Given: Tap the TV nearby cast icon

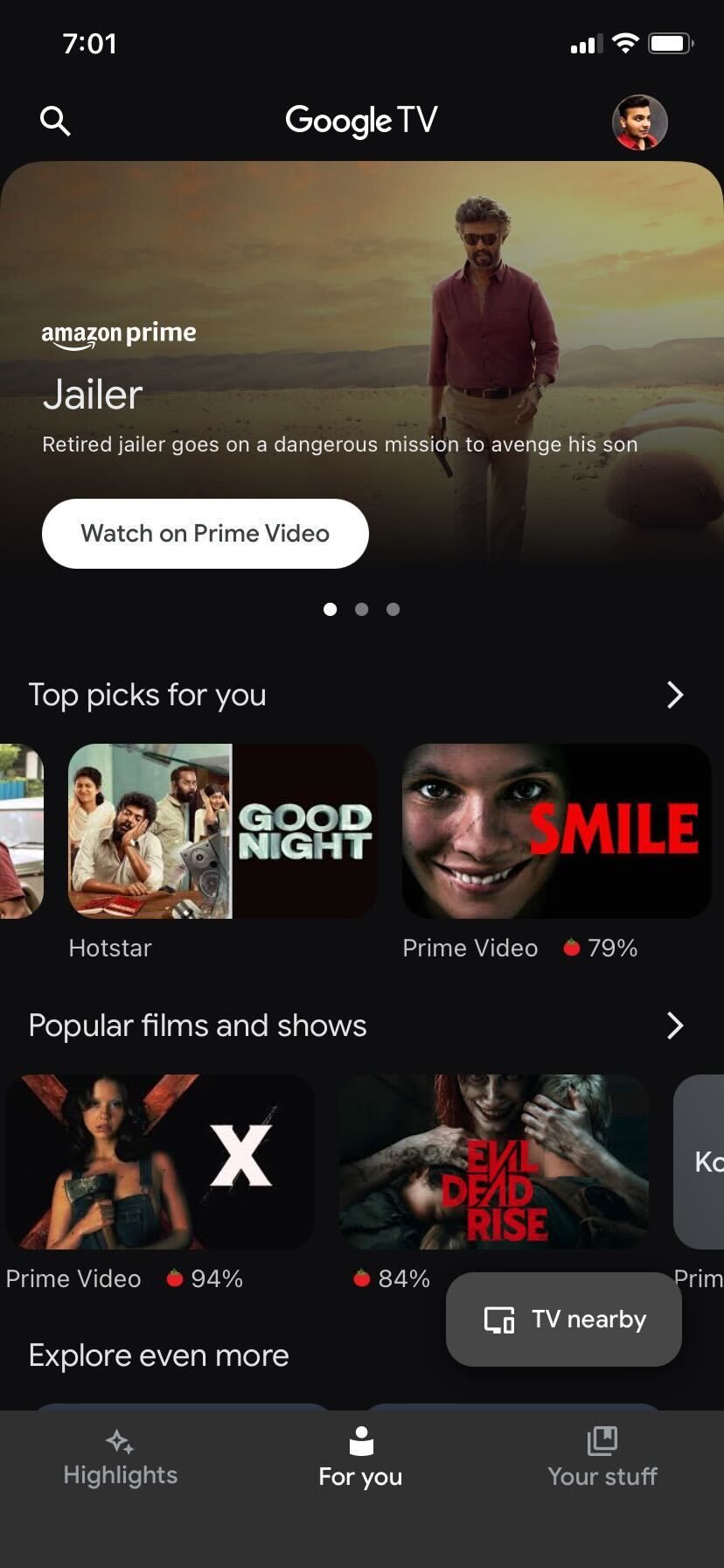Looking at the screenshot, I should coord(498,1319).
